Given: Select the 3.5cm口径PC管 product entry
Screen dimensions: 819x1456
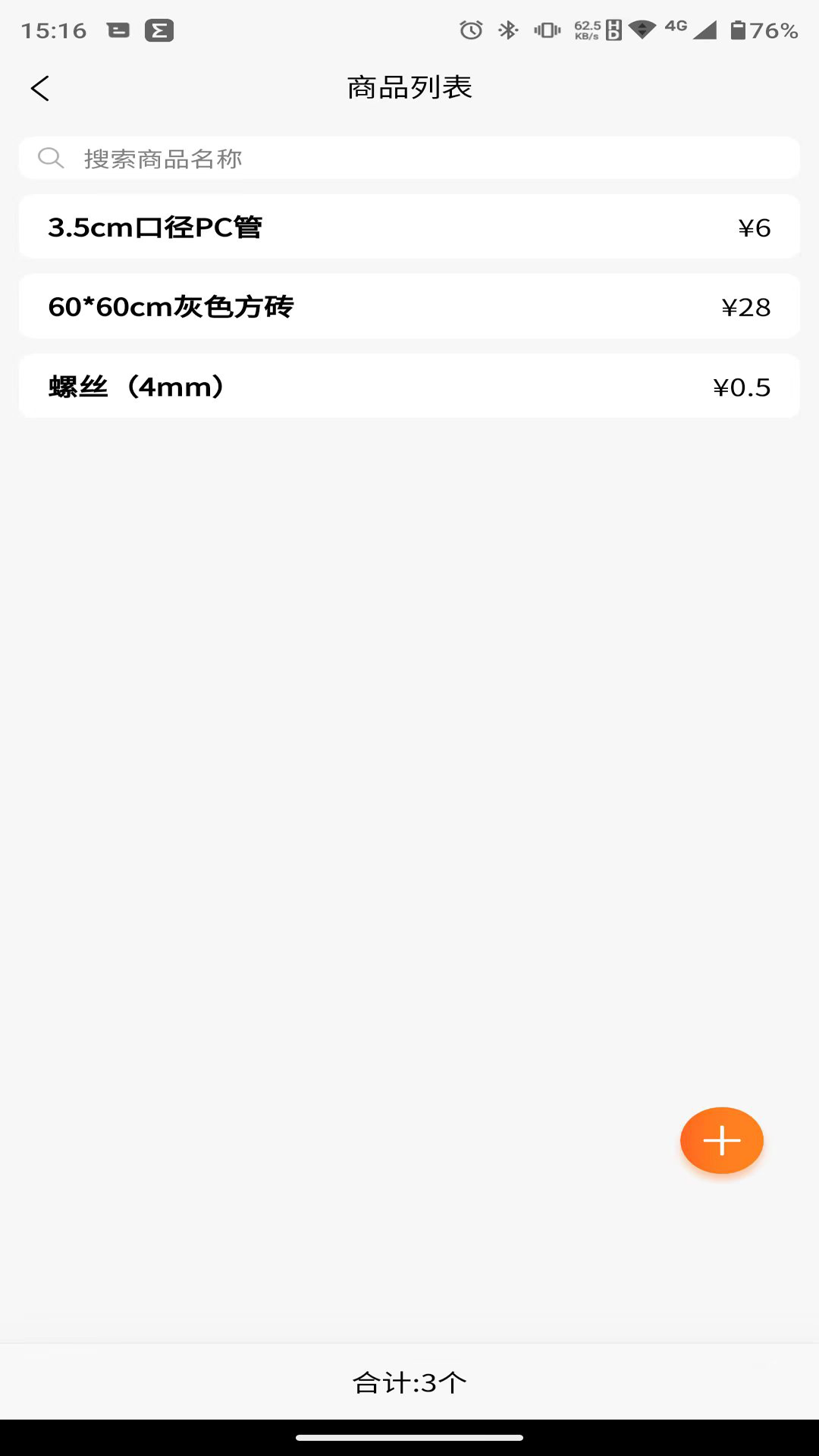Looking at the screenshot, I should click(409, 226).
